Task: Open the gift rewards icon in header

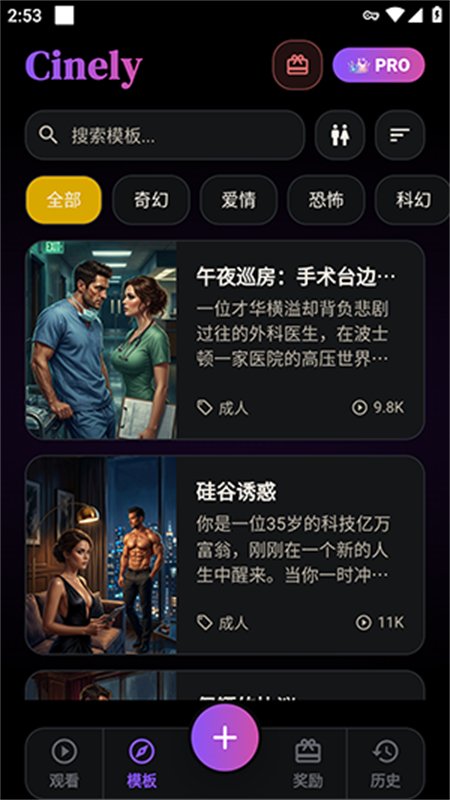Action: click(x=297, y=65)
